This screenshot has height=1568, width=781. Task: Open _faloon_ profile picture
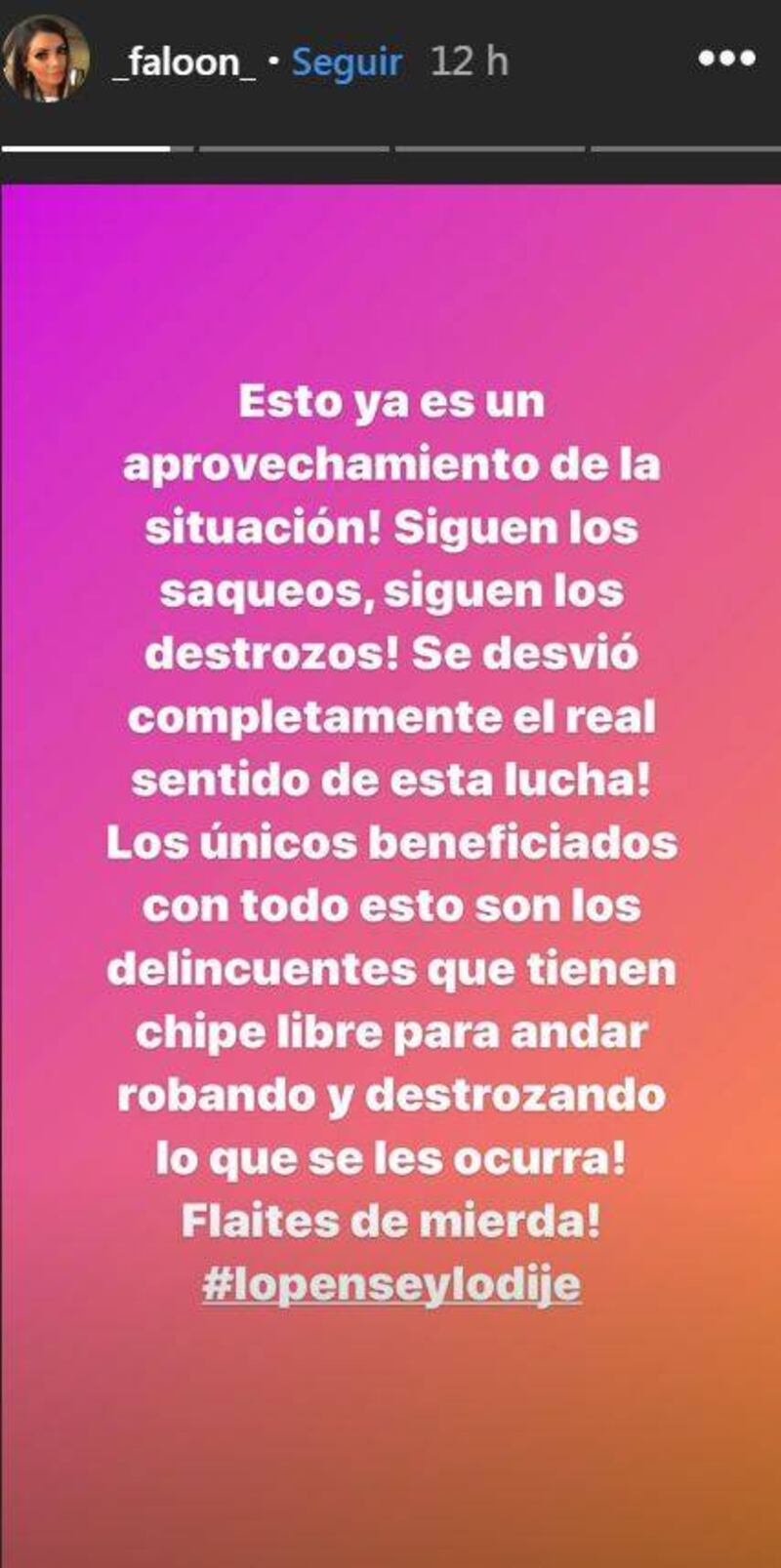pyautogui.click(x=46, y=60)
